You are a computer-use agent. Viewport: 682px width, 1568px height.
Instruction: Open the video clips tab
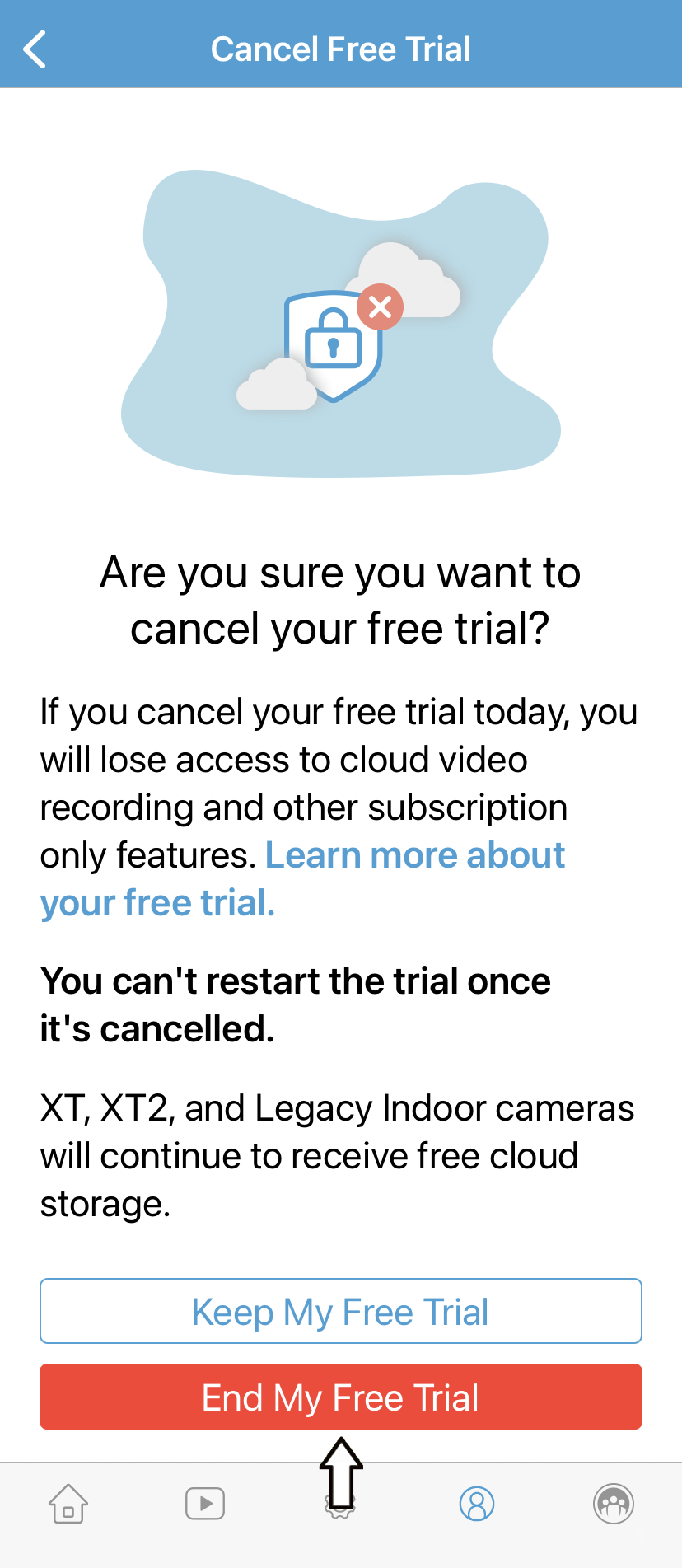[205, 1504]
